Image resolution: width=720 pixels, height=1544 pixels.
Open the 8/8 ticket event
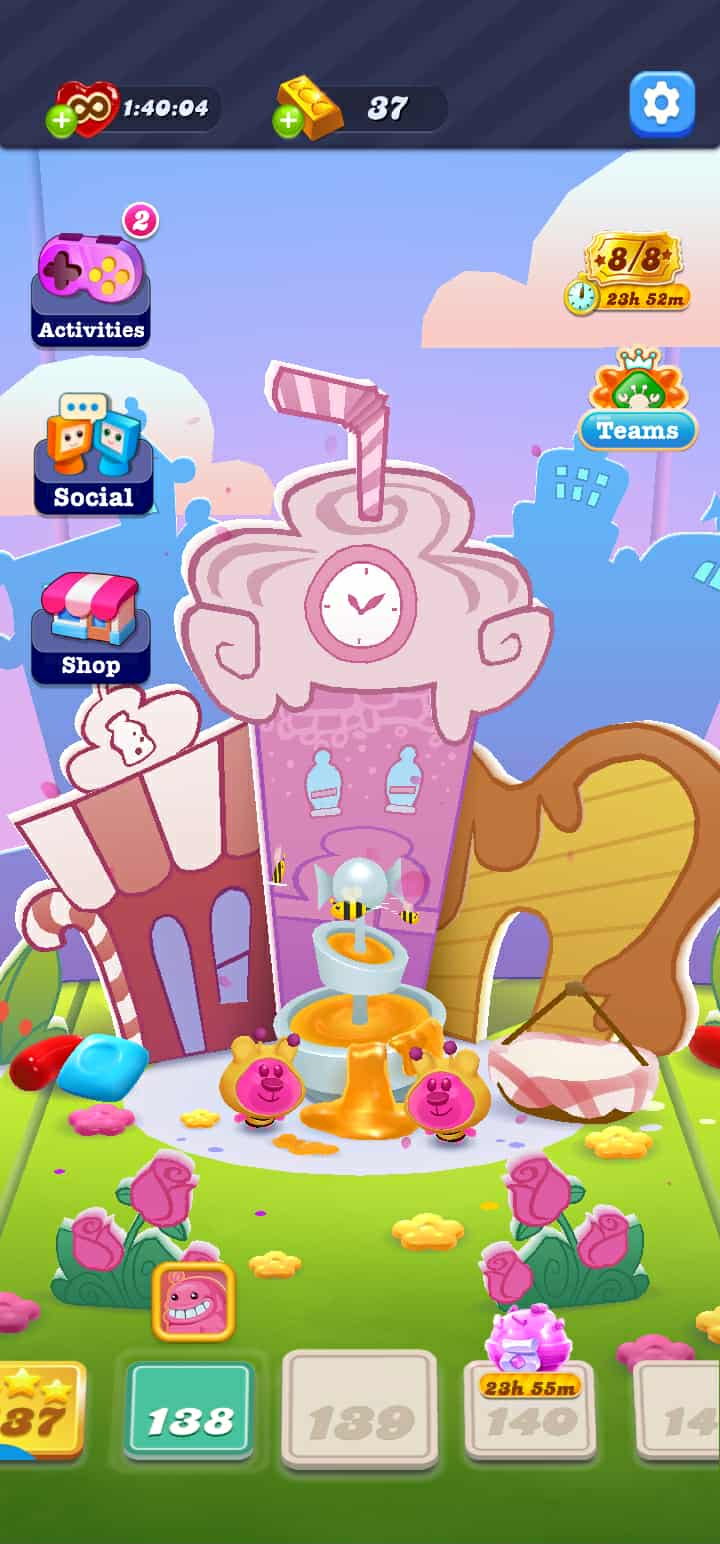[x=630, y=272]
